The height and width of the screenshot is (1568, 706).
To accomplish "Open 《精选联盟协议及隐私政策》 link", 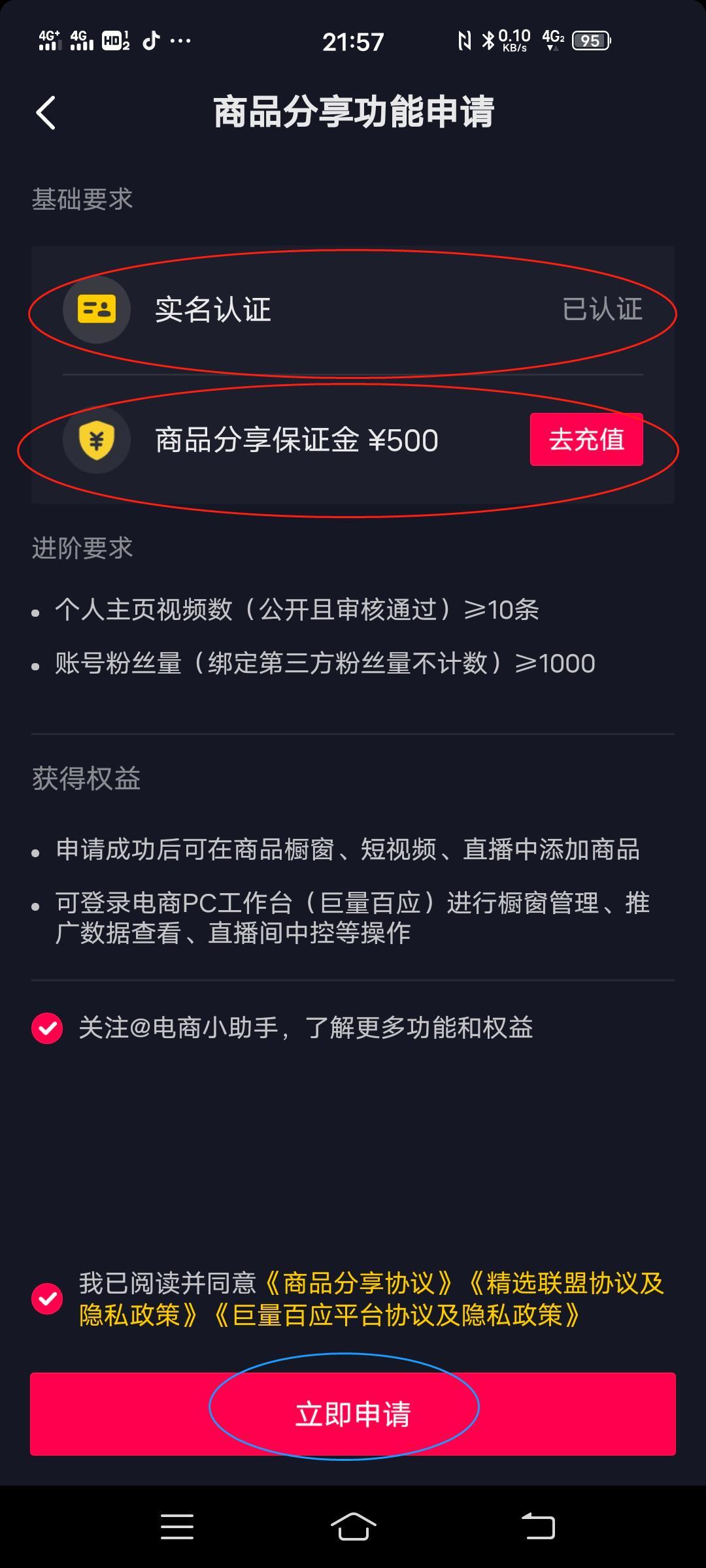I will [x=566, y=1283].
